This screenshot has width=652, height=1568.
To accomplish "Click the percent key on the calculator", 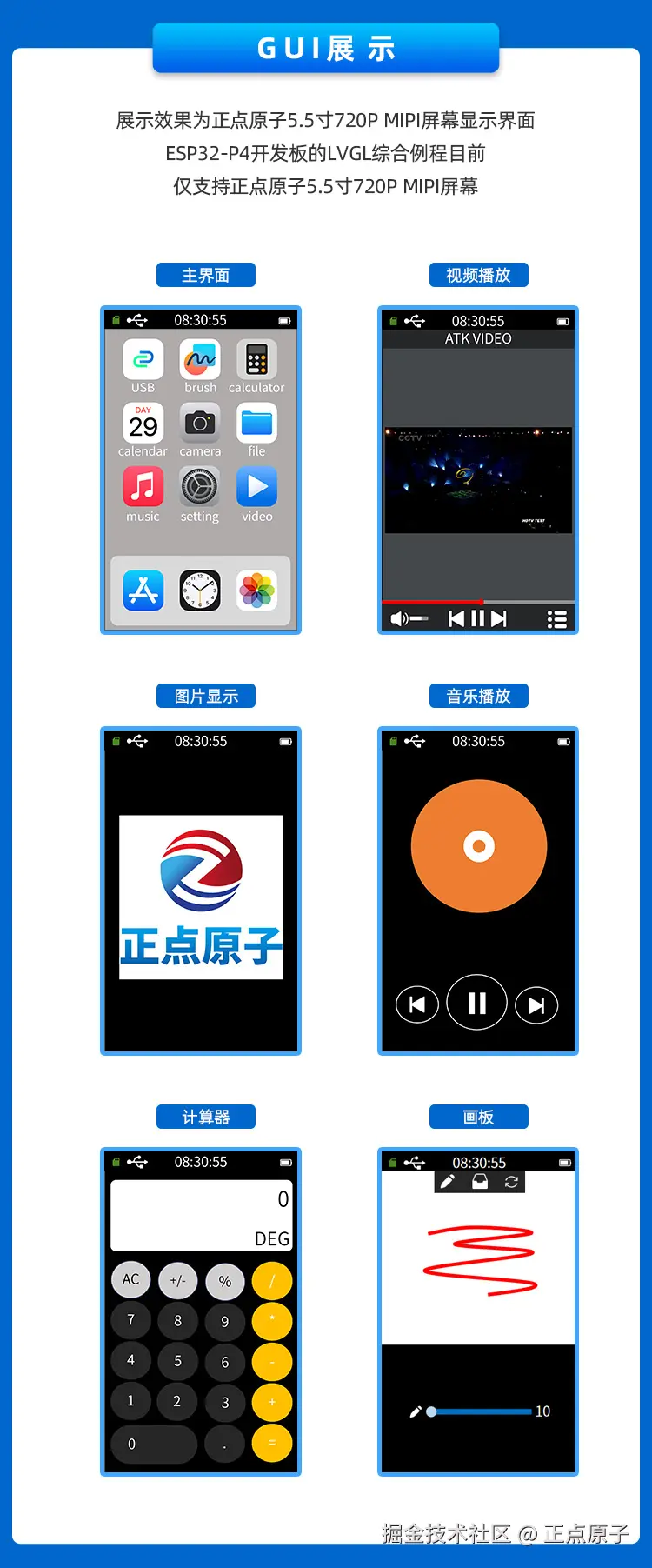I will 224,1280.
